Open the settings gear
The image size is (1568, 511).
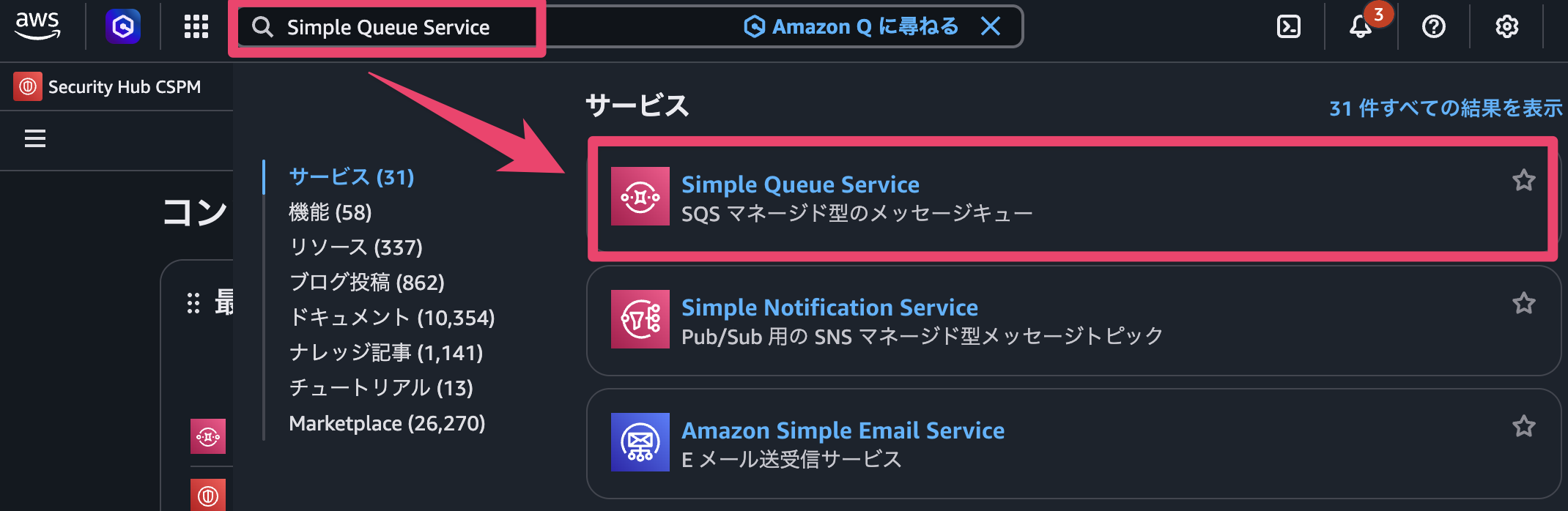coord(1506,27)
